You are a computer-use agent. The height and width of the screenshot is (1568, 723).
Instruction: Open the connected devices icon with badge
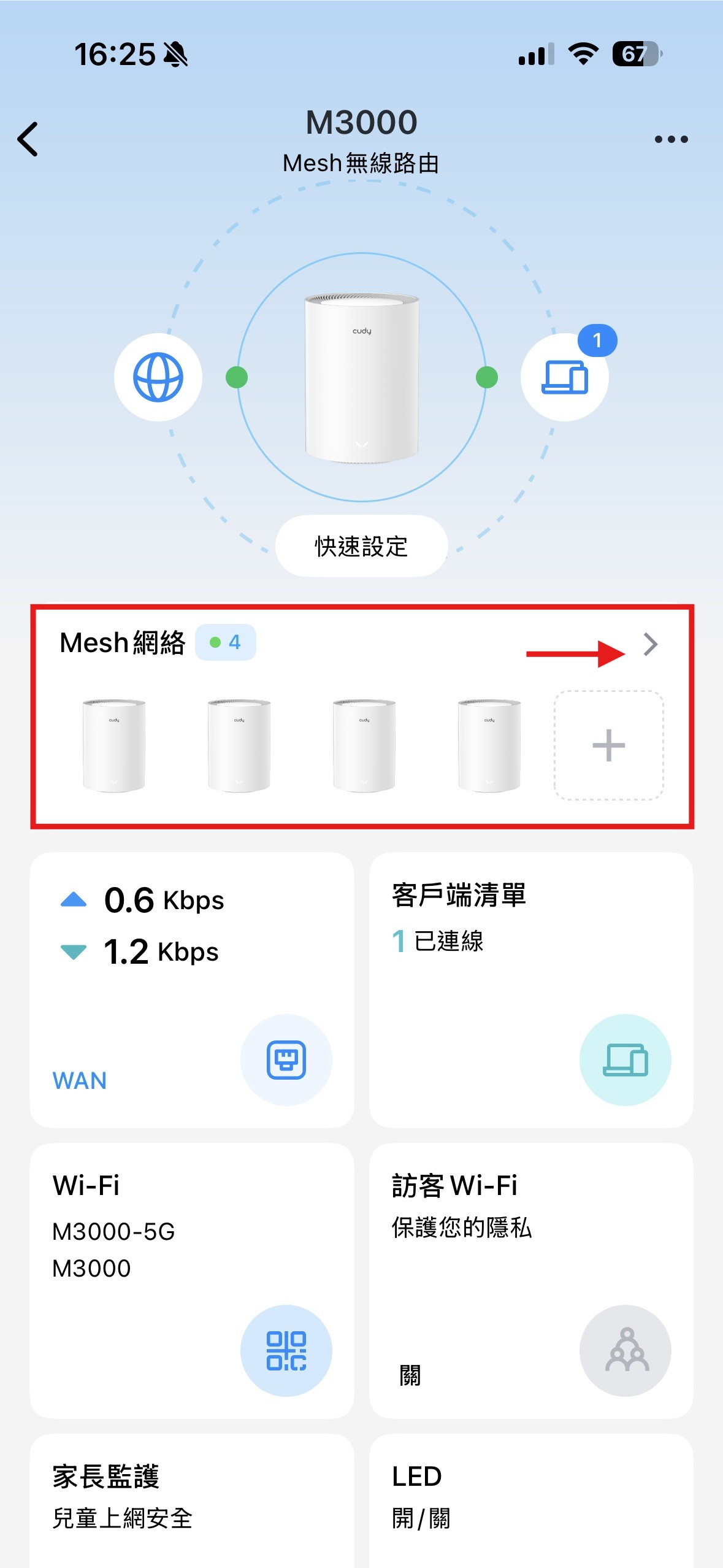click(565, 377)
